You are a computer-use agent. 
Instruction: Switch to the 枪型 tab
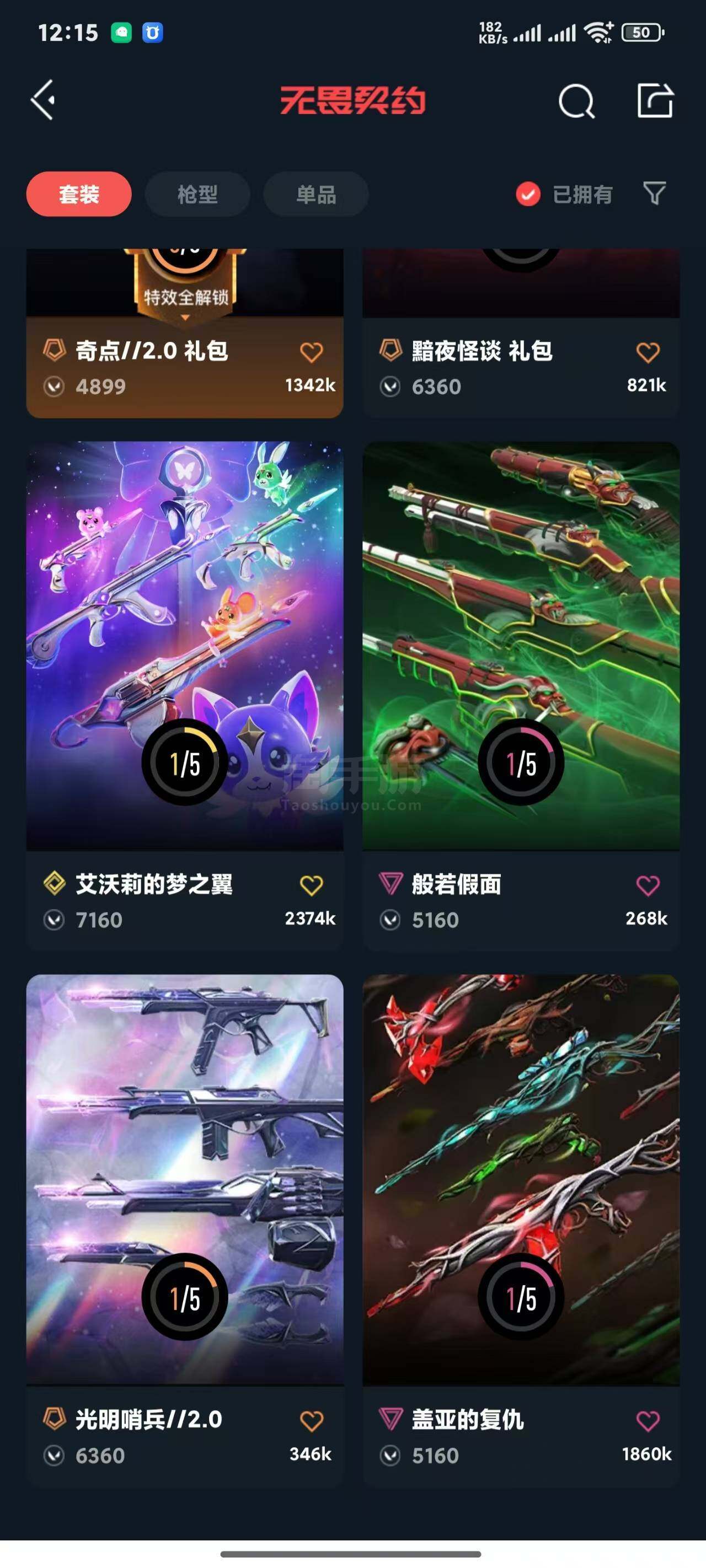197,194
